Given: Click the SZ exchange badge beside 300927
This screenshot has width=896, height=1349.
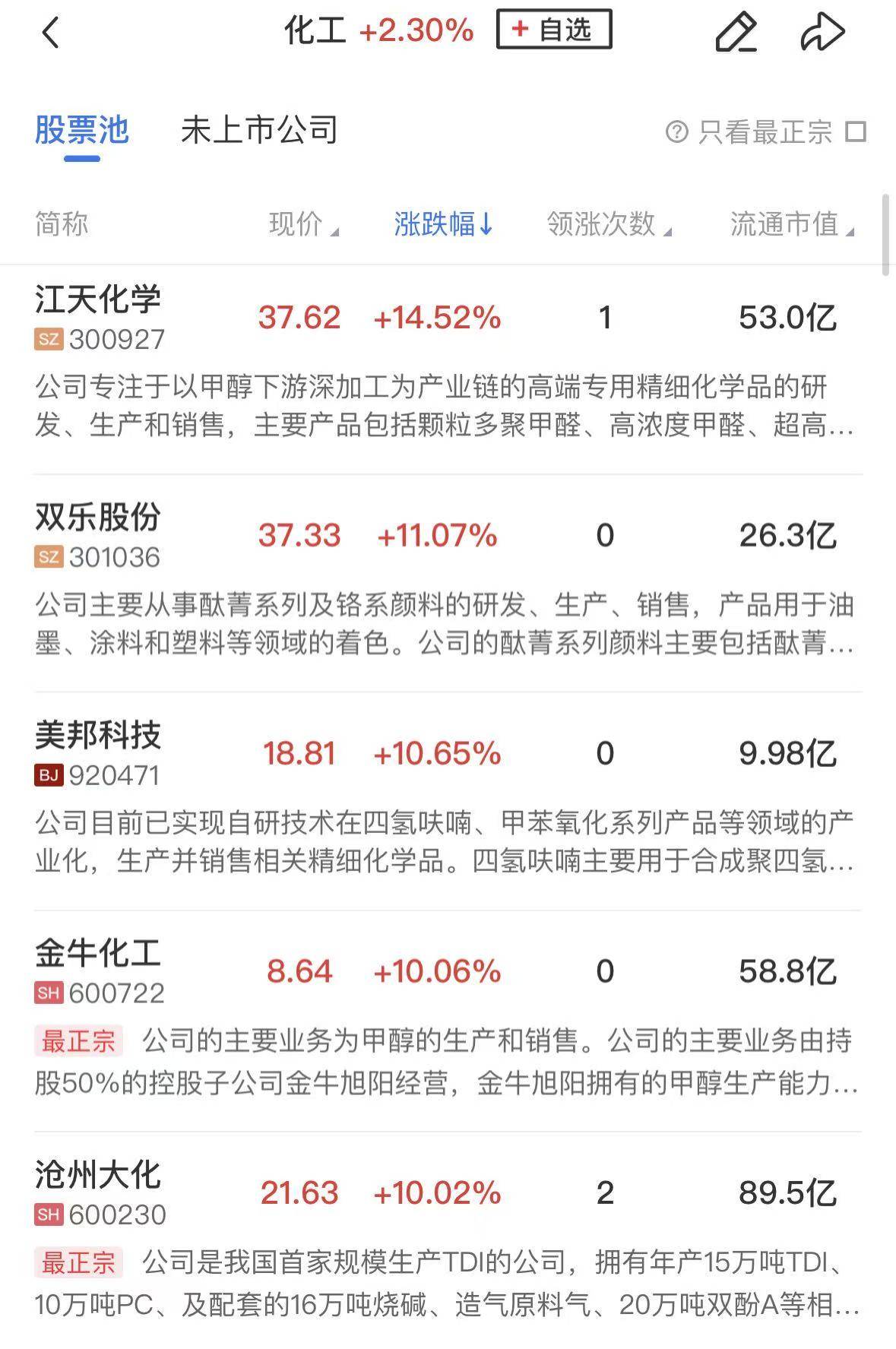Looking at the screenshot, I should (x=47, y=340).
